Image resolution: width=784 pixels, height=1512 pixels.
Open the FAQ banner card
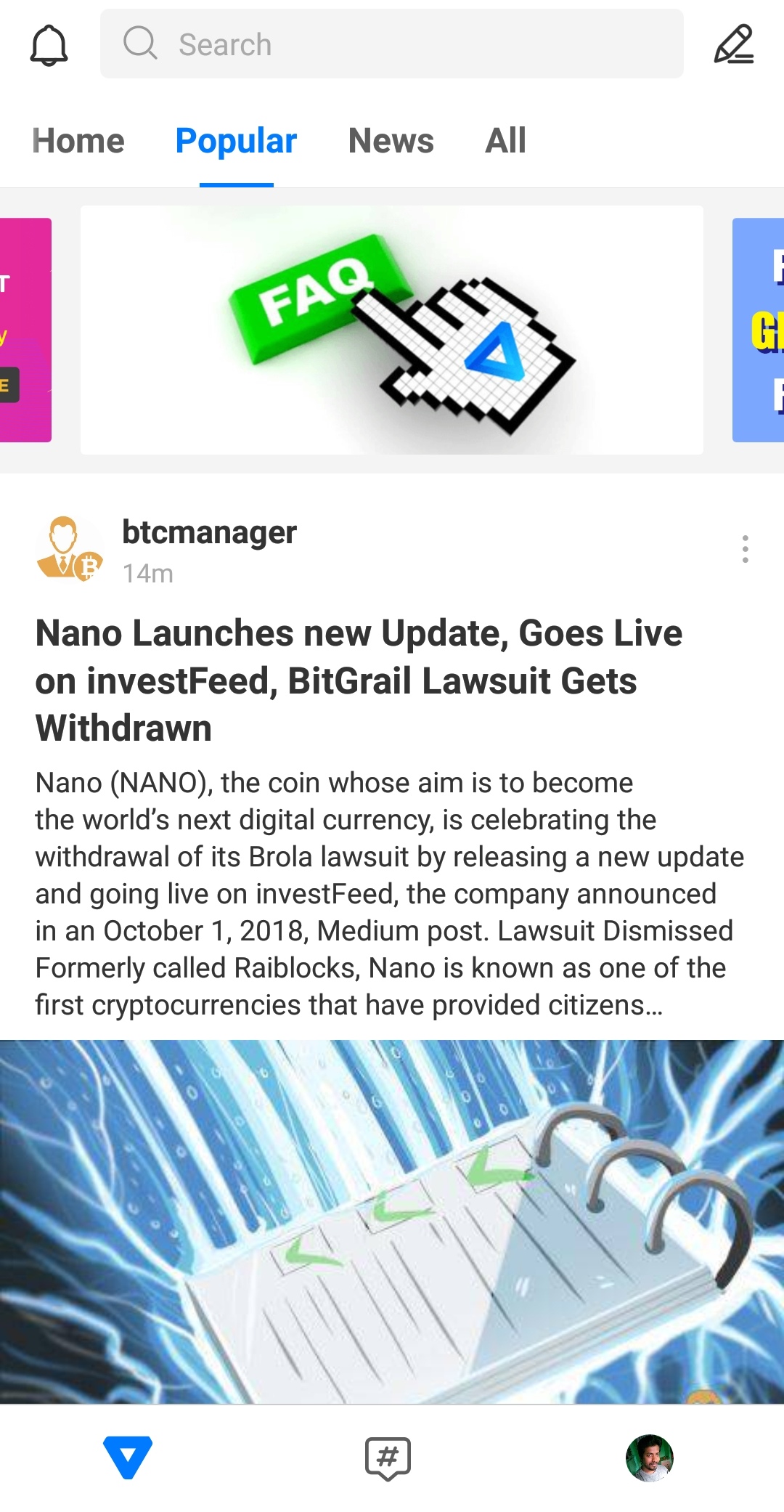click(392, 330)
